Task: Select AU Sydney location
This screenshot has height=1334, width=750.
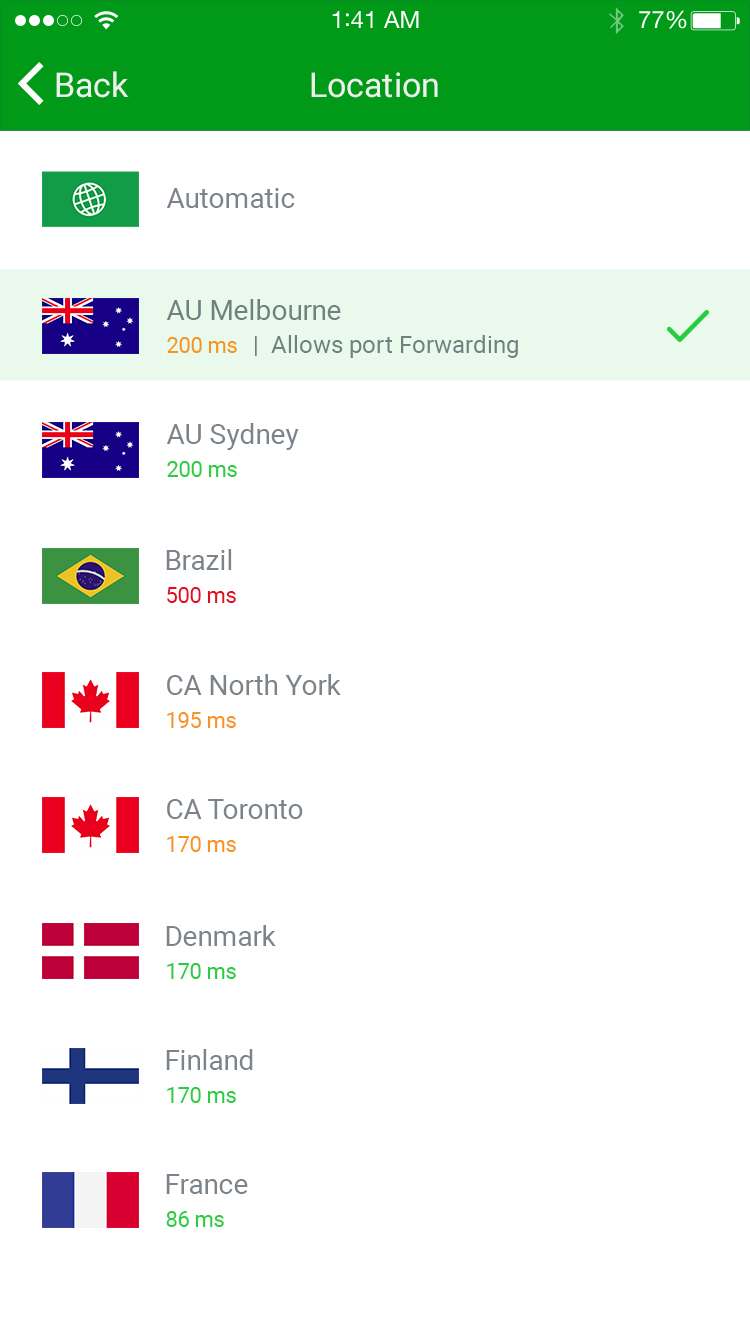Action: 375,450
